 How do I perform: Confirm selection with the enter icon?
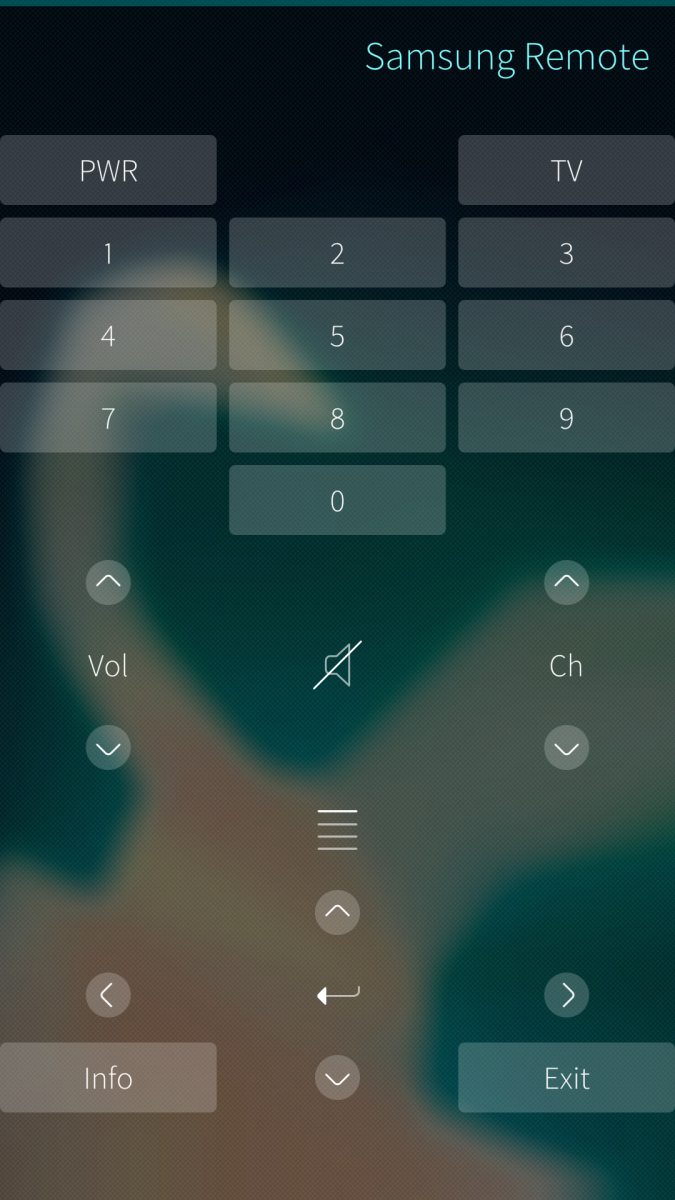click(x=337, y=995)
